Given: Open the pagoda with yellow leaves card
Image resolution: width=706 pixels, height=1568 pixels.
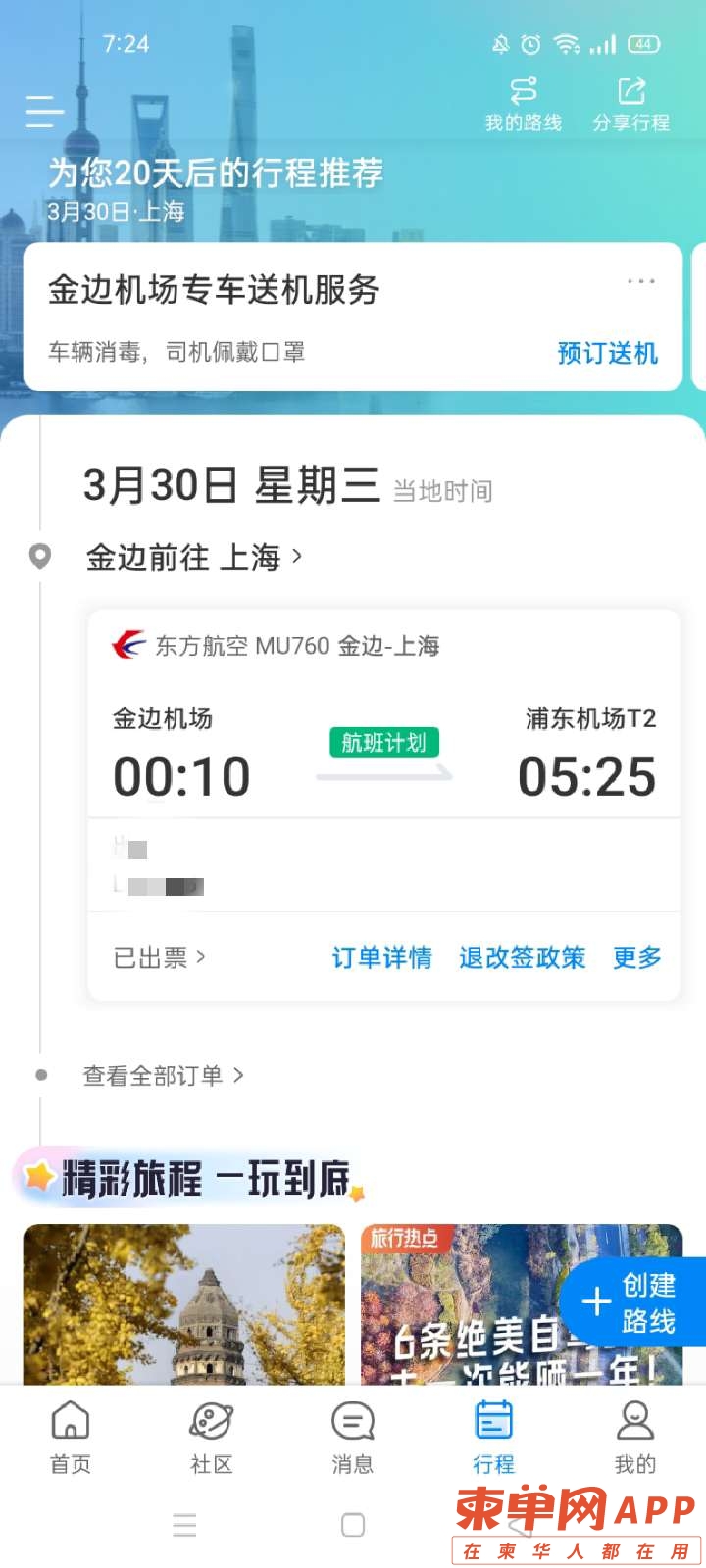Looking at the screenshot, I should [x=184, y=1303].
